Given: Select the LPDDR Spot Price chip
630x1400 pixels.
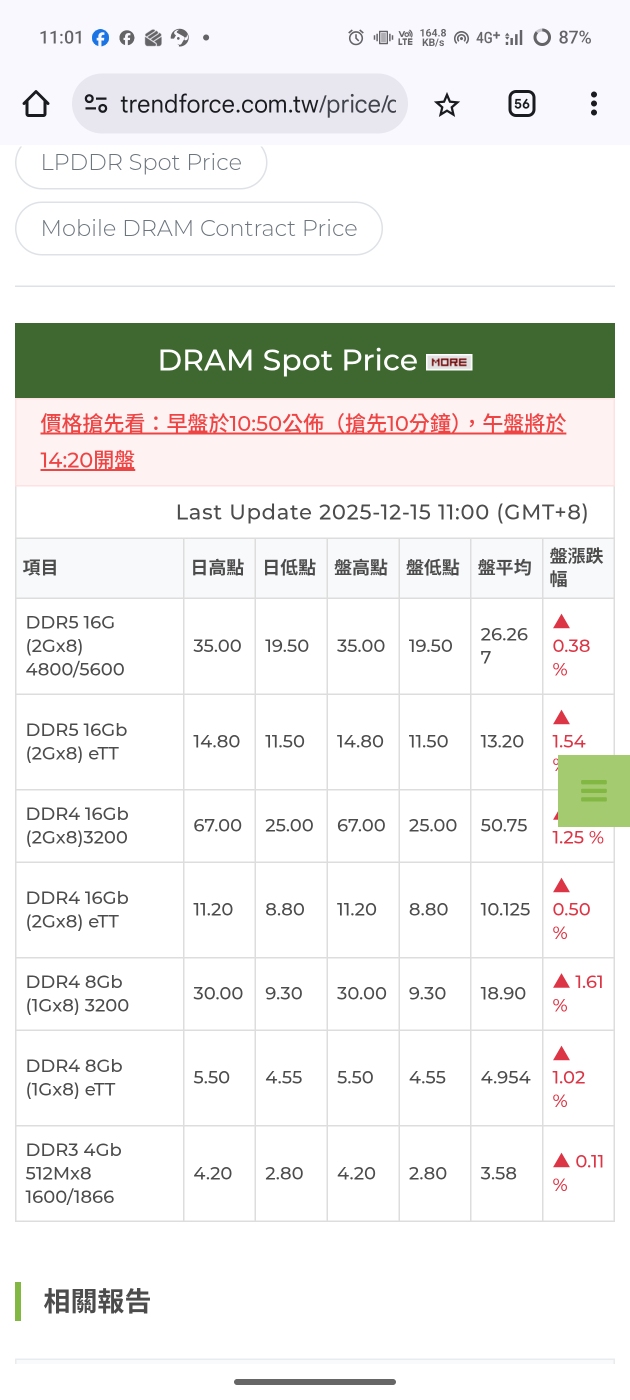Looking at the screenshot, I should coord(141,163).
